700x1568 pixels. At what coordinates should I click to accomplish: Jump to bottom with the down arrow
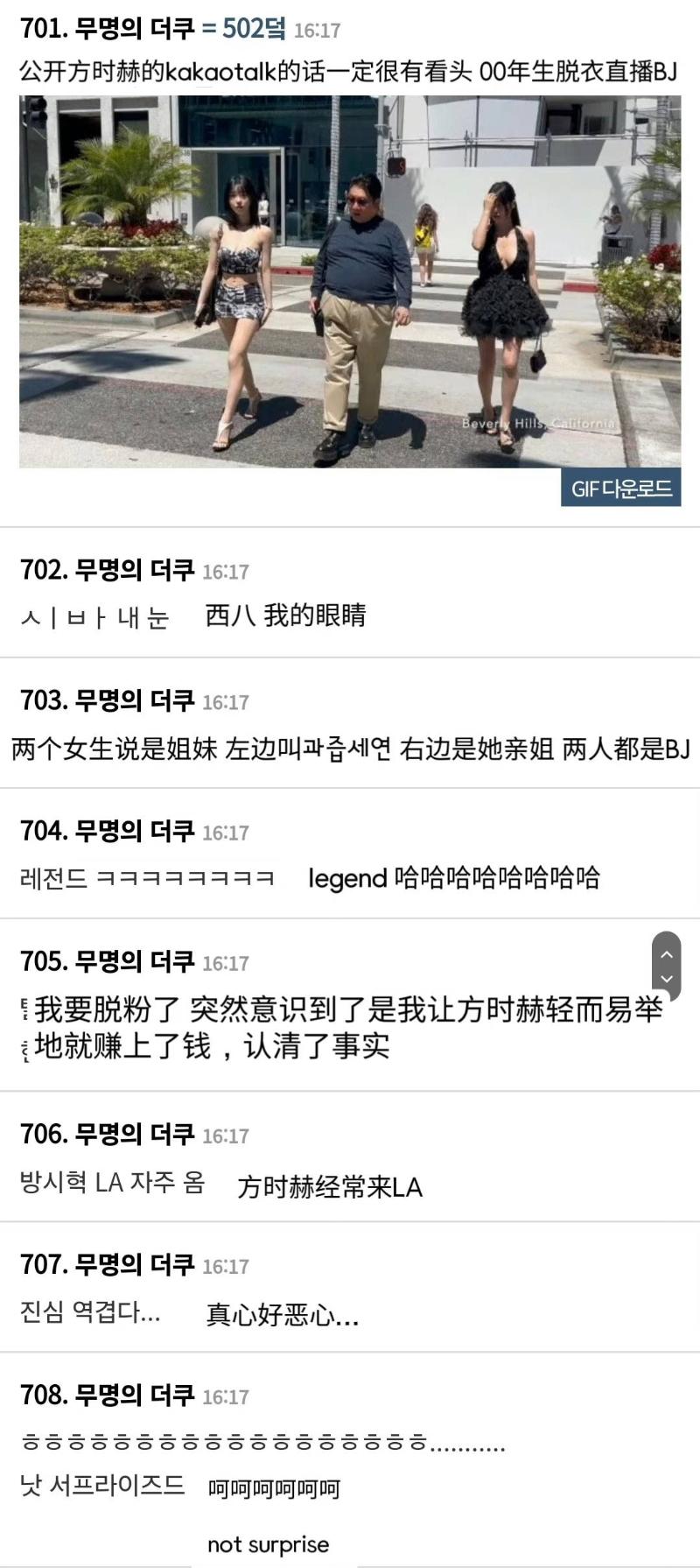pos(667,979)
